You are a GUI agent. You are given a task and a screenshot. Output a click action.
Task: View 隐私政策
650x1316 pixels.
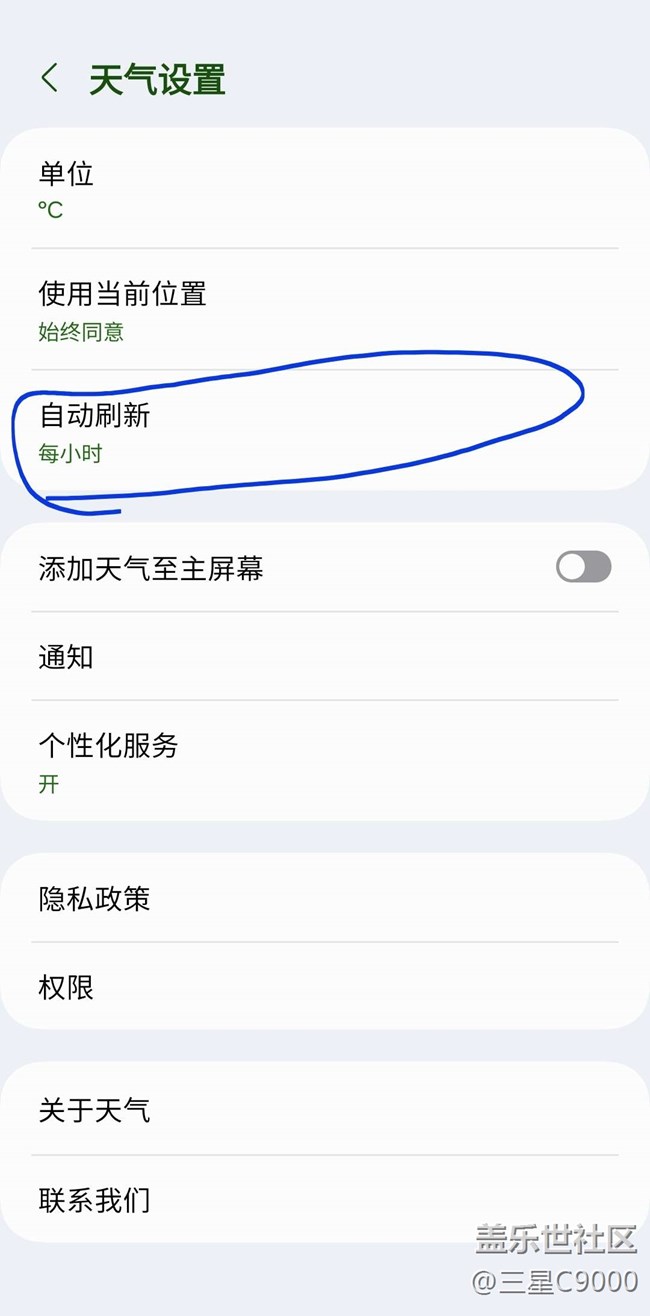click(325, 898)
